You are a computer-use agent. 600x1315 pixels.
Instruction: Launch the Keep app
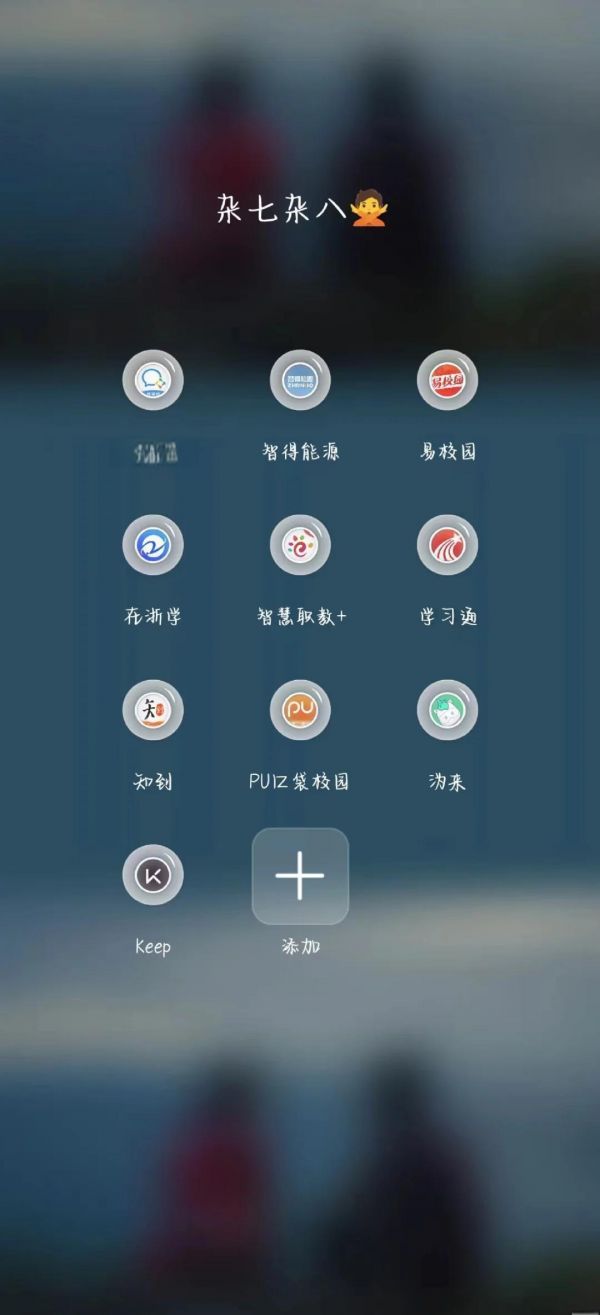153,875
